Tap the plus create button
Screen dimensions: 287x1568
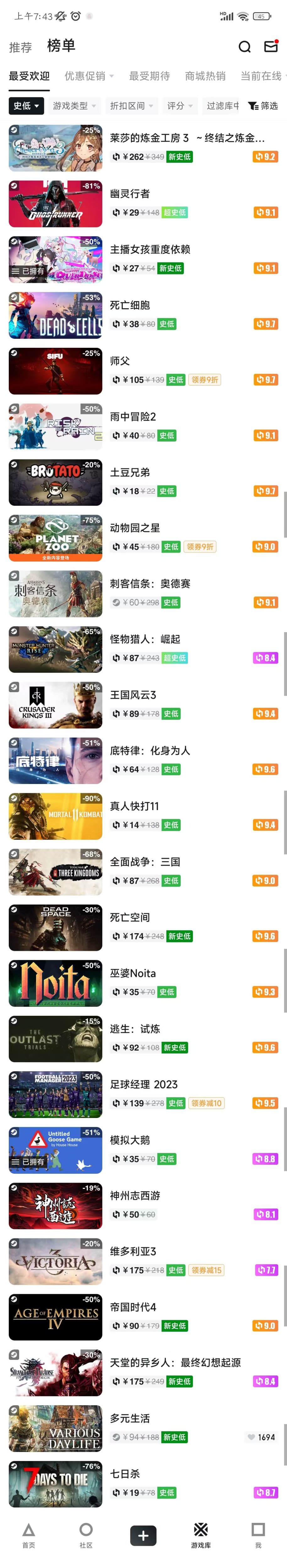click(x=143, y=1535)
